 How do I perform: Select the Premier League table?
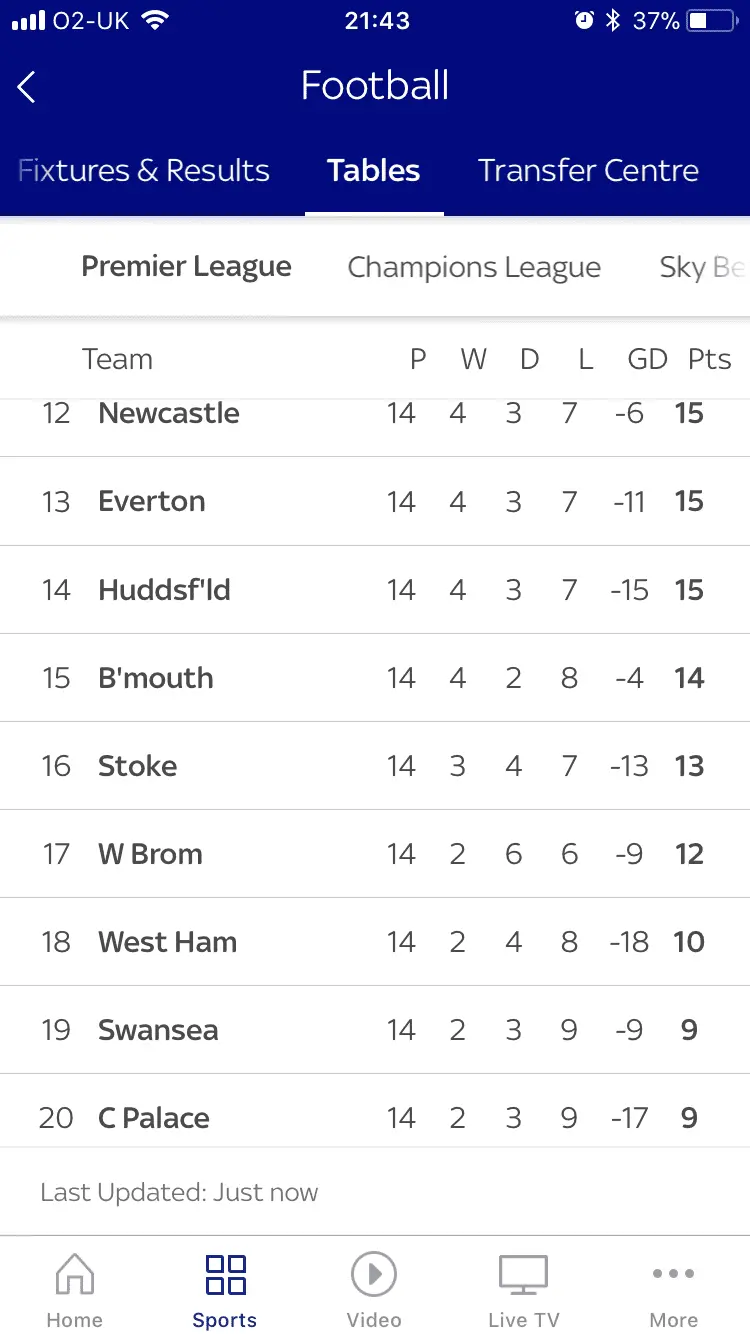point(186,267)
